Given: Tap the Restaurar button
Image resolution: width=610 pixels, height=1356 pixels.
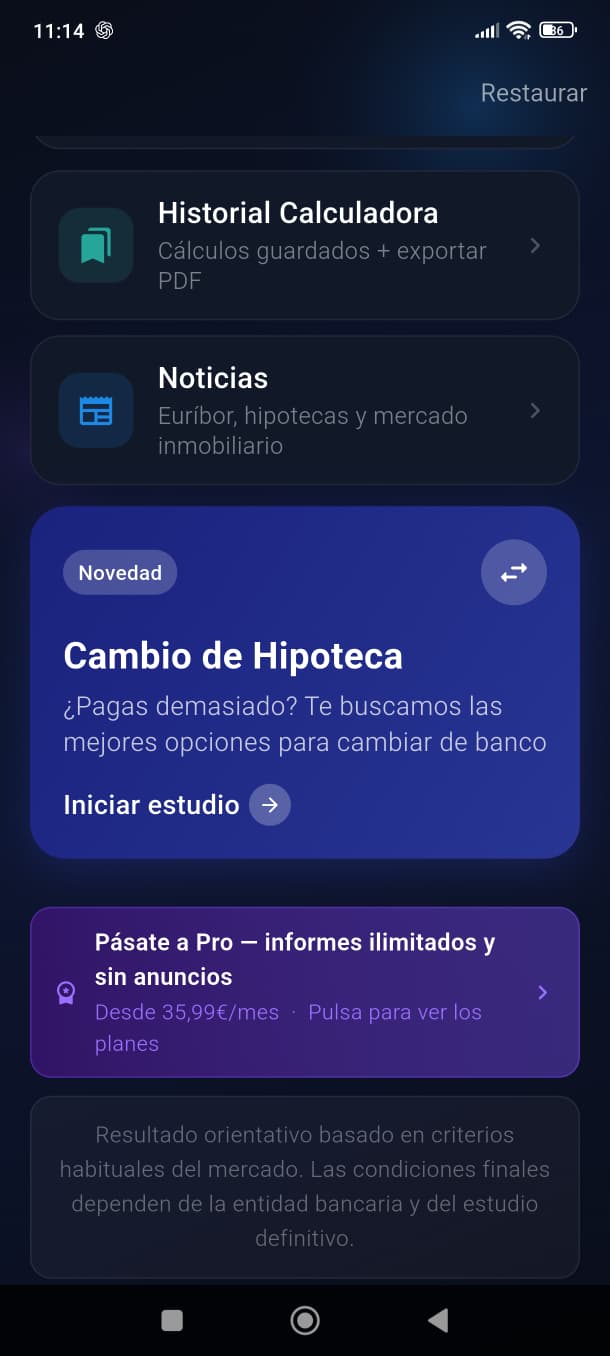Looking at the screenshot, I should 533,93.
